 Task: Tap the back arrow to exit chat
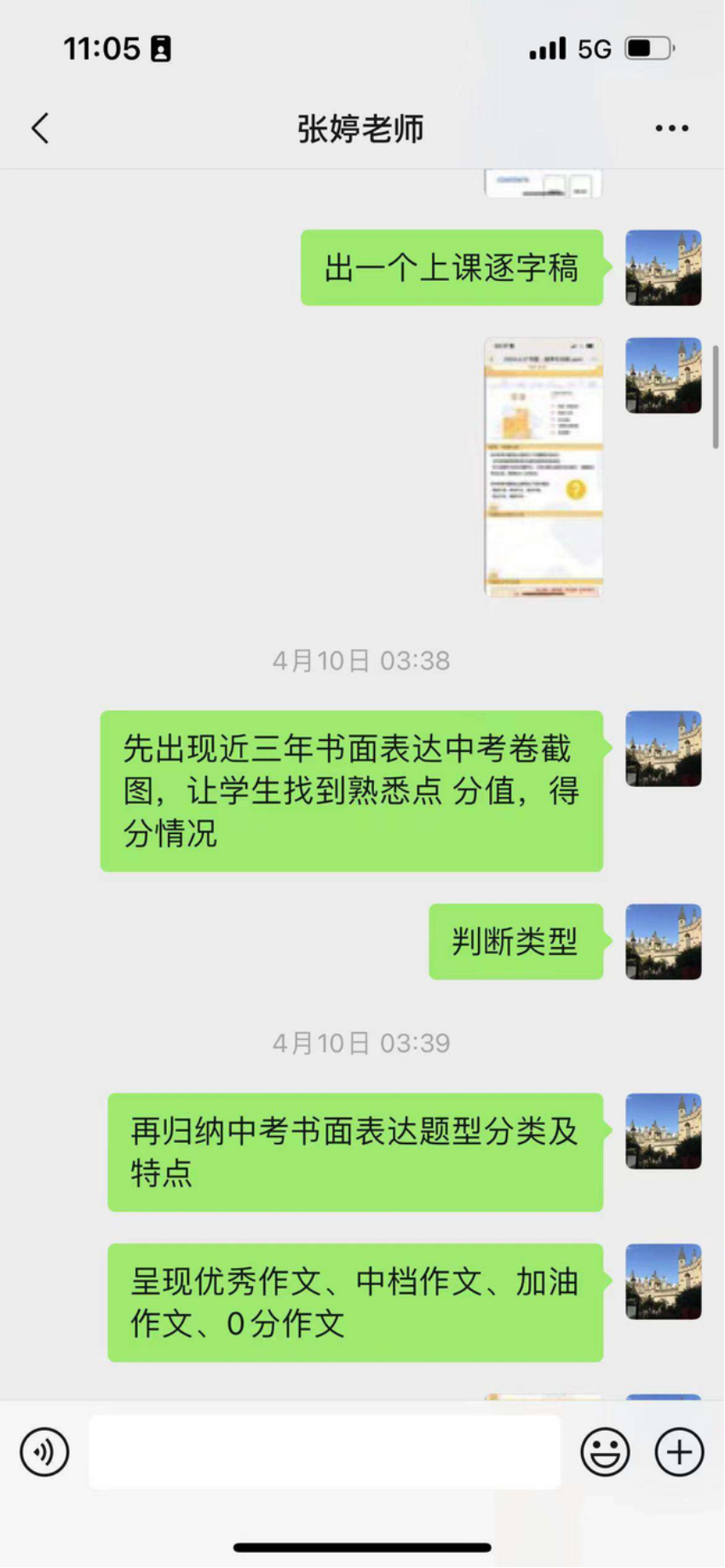pyautogui.click(x=38, y=126)
